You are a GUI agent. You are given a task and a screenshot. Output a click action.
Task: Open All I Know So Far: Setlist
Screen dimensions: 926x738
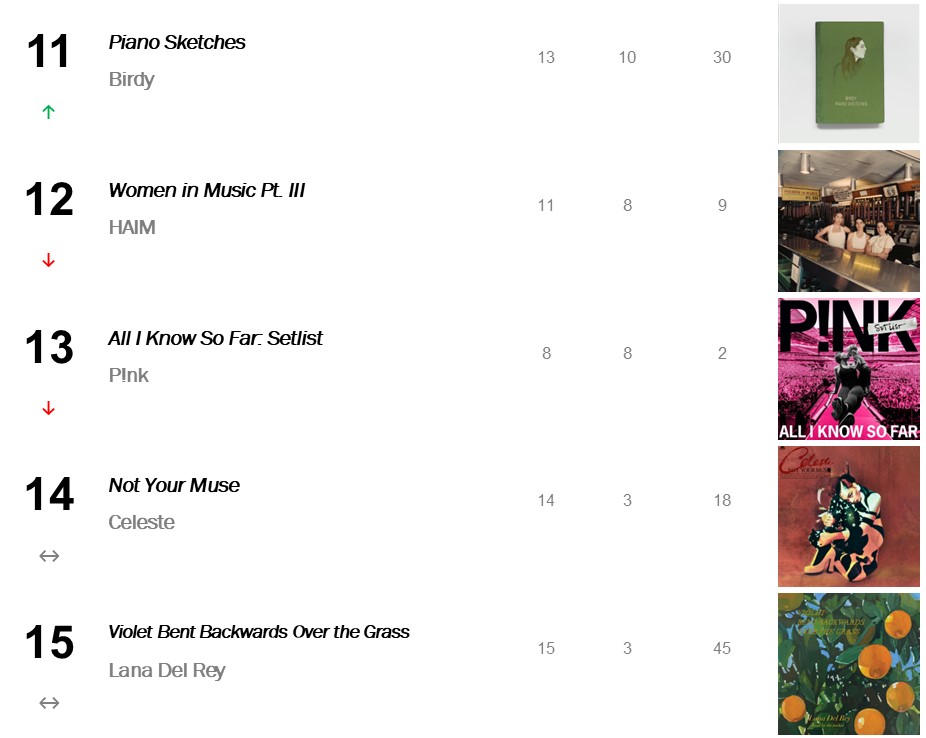pos(215,339)
